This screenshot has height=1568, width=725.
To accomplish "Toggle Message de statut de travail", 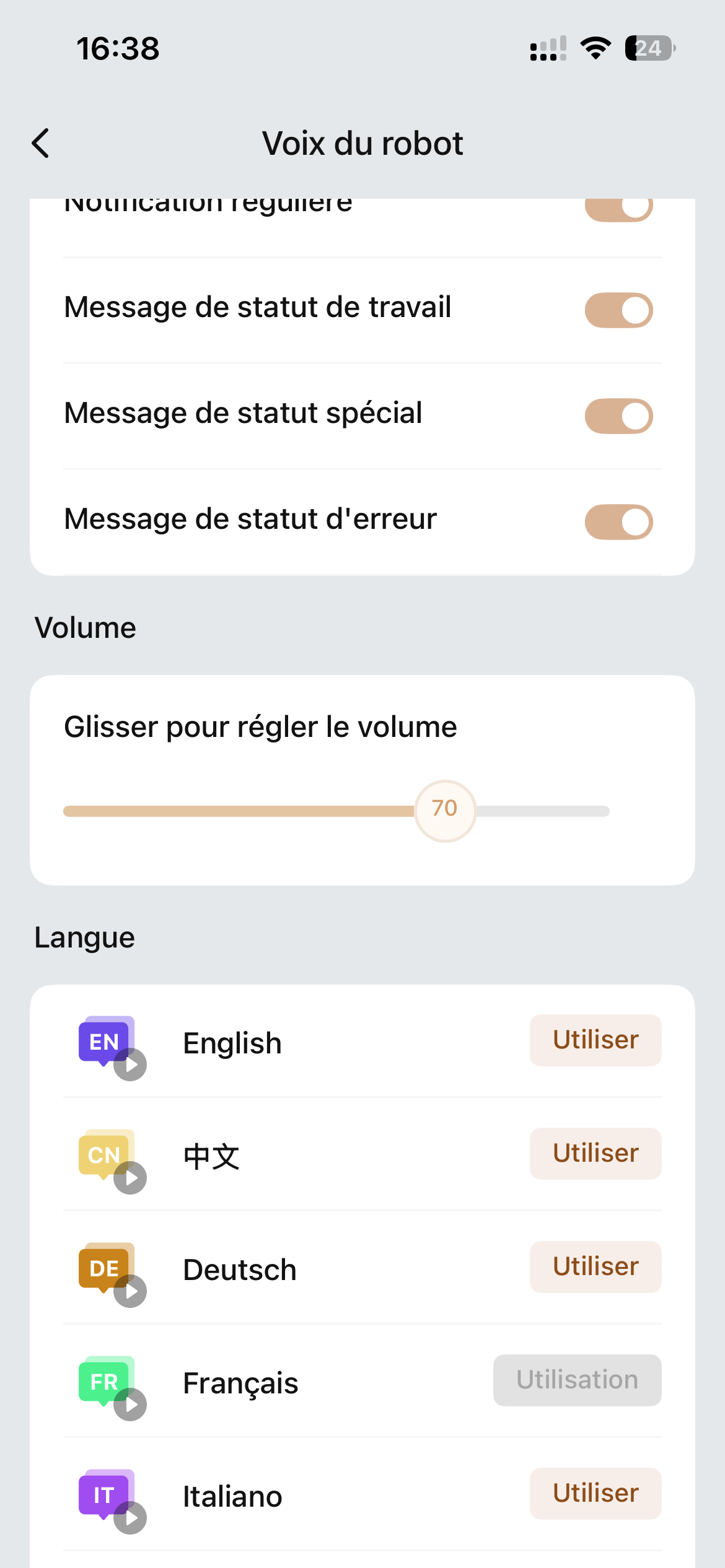I will 618,310.
